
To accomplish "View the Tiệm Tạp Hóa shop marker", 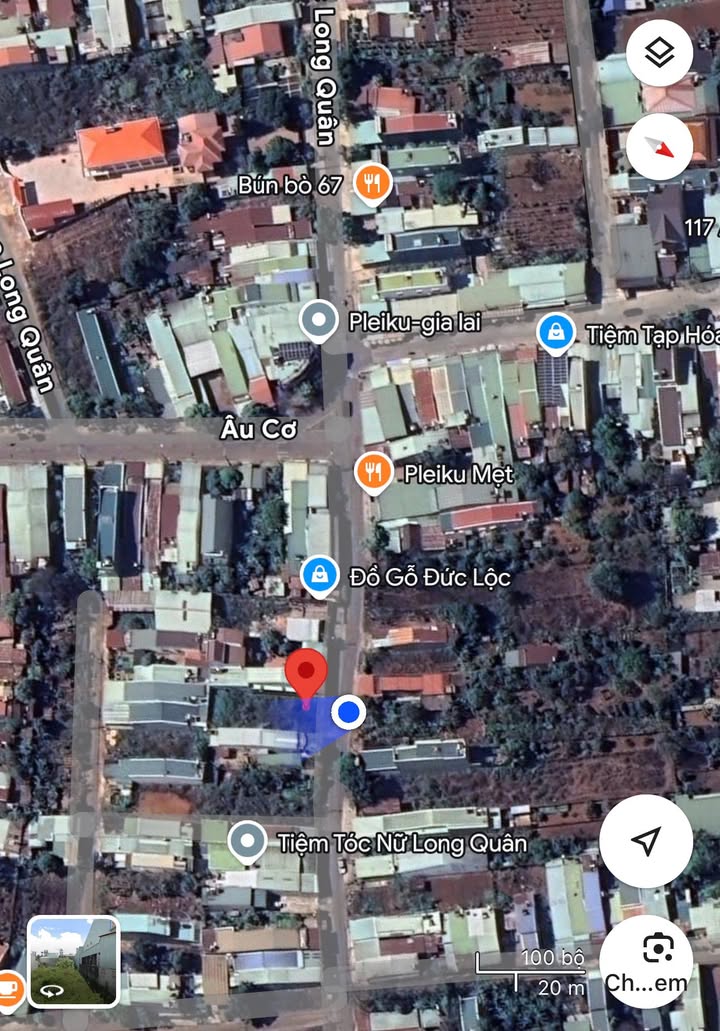I will click(x=555, y=333).
